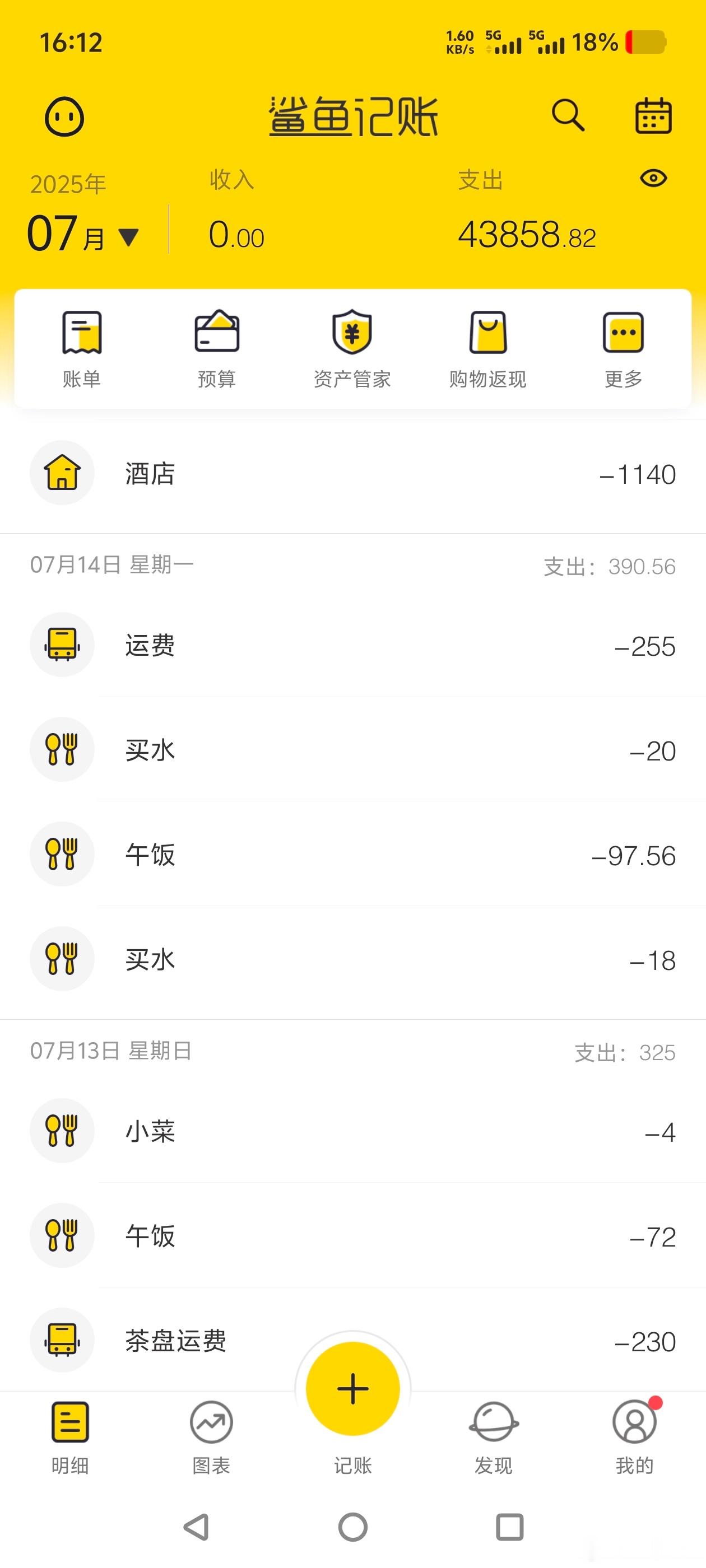Screen dimensions: 706x1568
Task: Open the 茶盘运费 -230 entry
Action: [x=352, y=1340]
